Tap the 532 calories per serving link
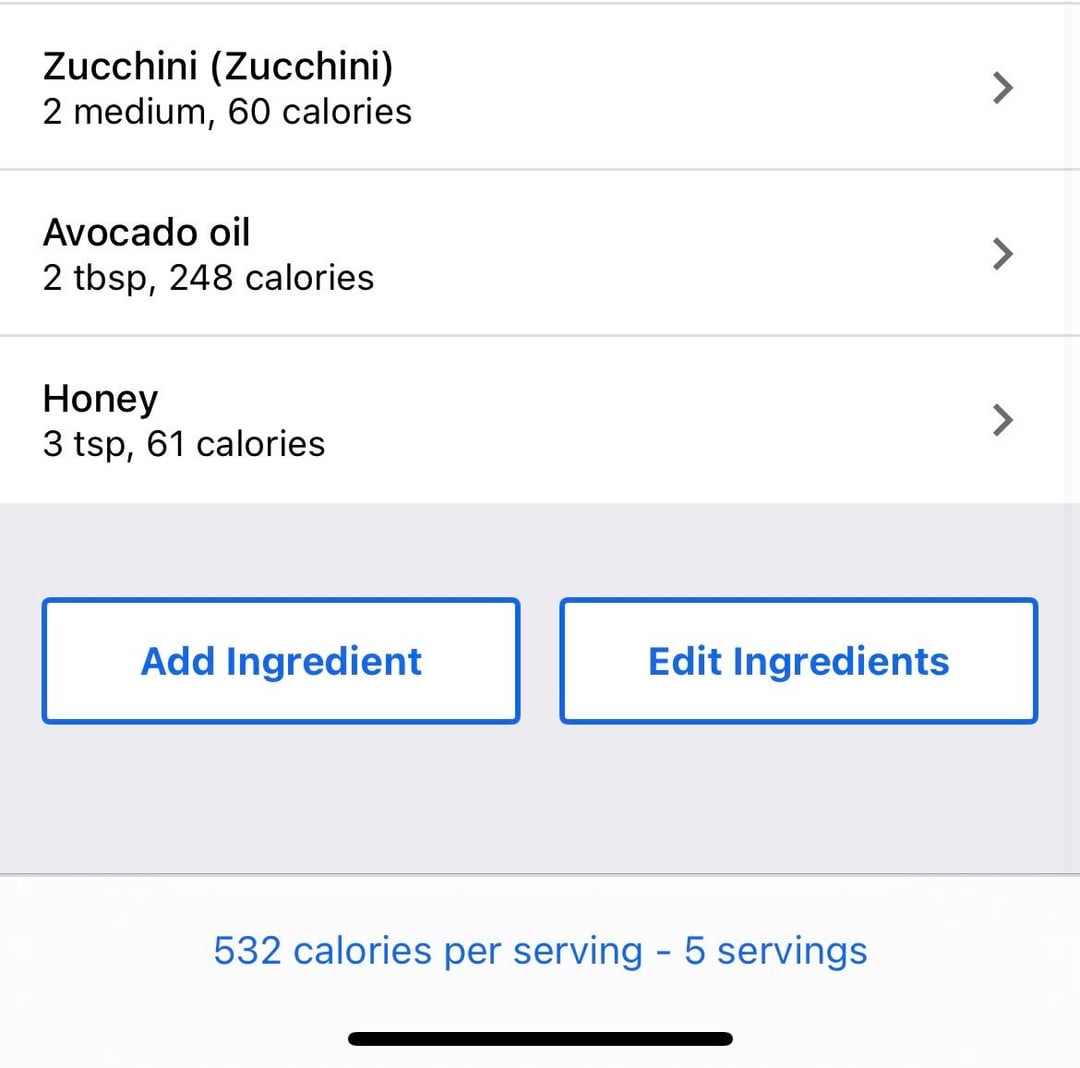This screenshot has height=1068, width=1080. click(x=540, y=950)
